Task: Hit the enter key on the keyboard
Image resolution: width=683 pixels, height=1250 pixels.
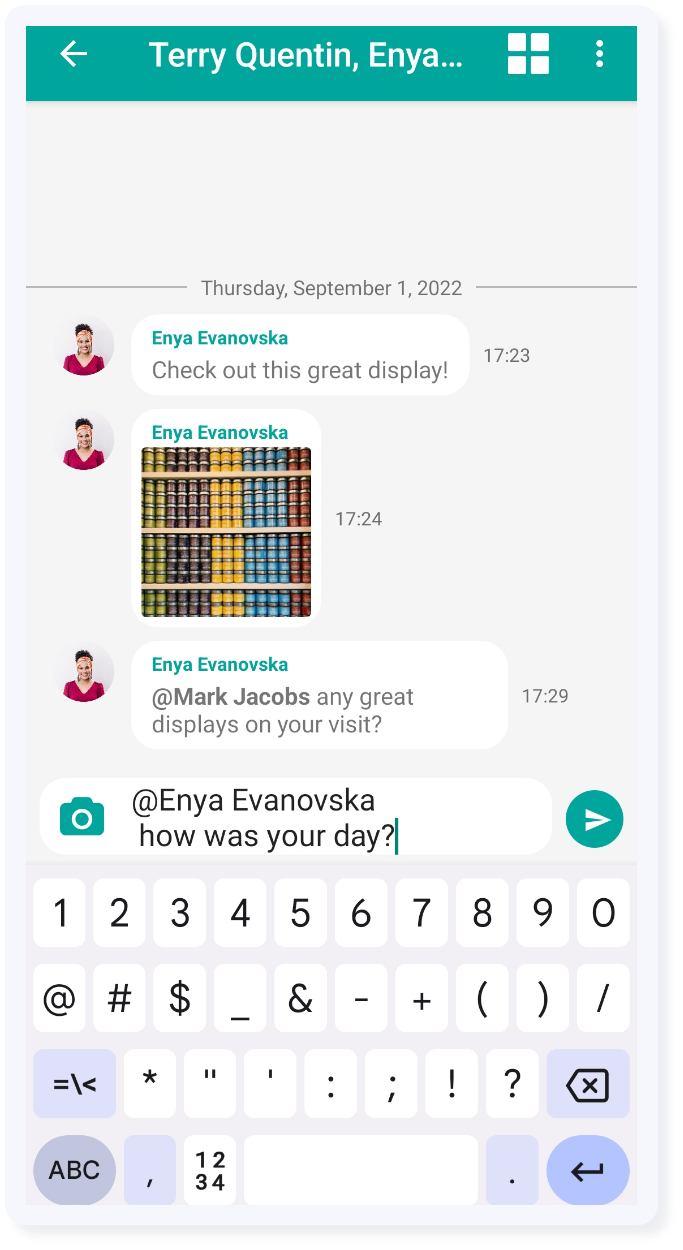Action: tap(587, 1169)
